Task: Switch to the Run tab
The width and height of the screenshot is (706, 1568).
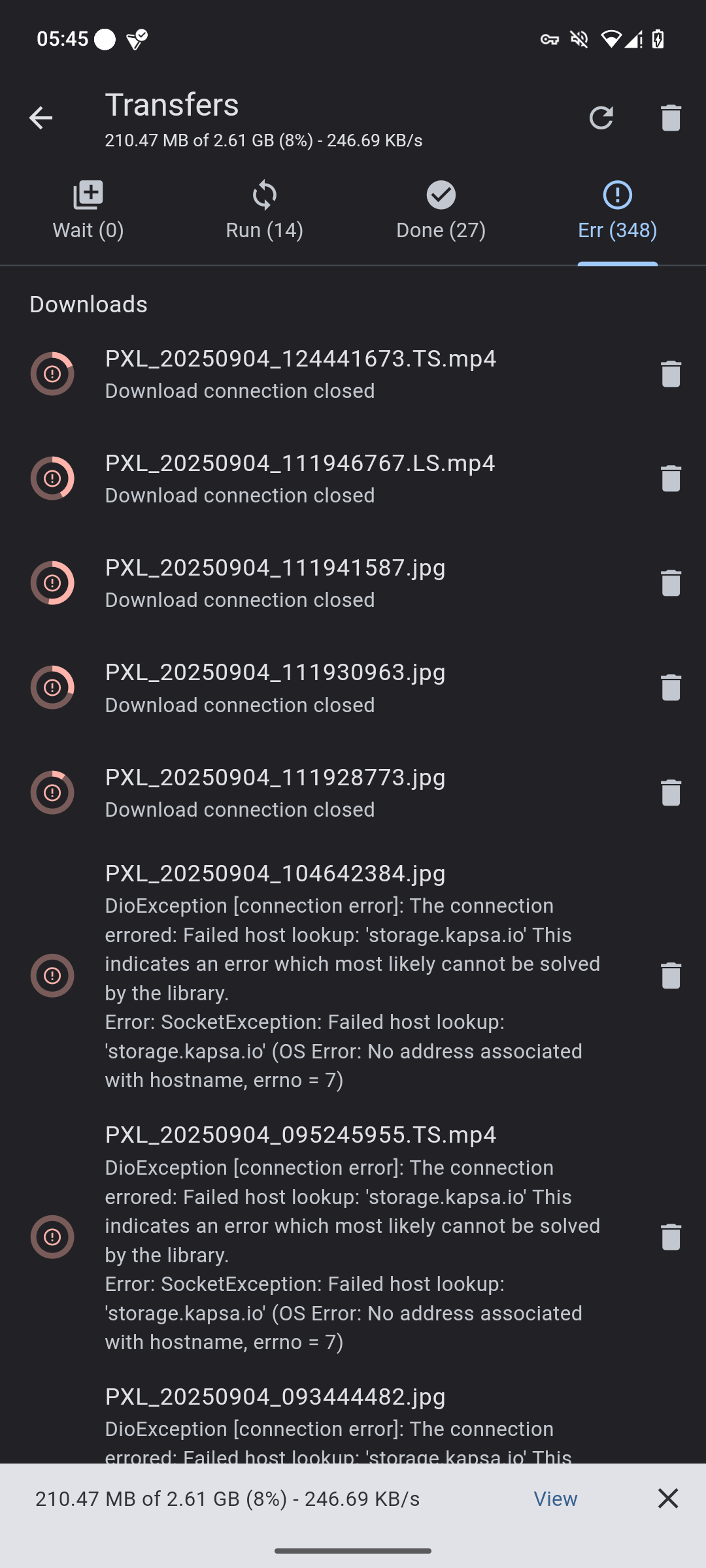Action: coord(265,211)
